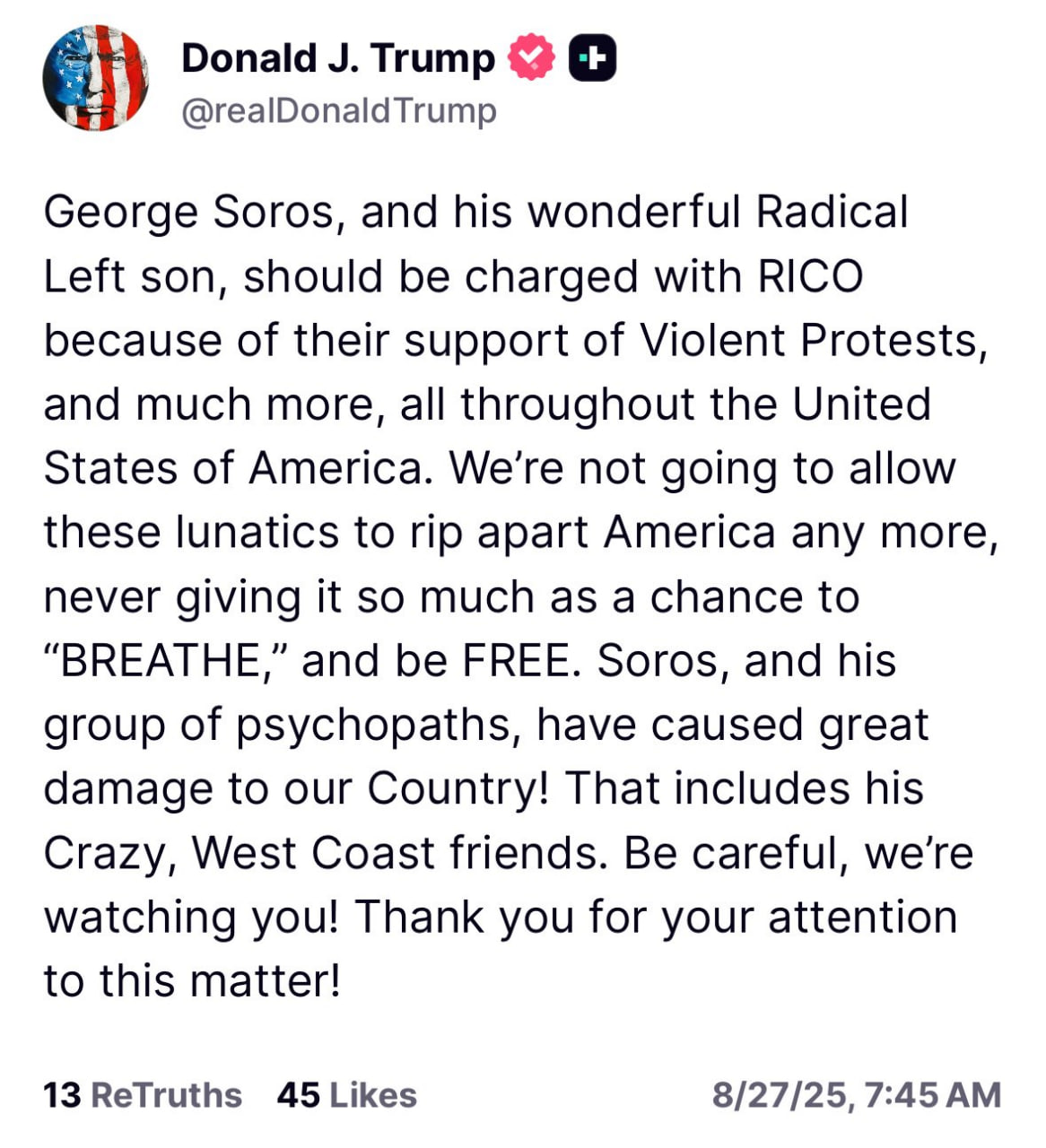The image size is (1046, 1148).
Task: View the 13 ReTruths list
Action: [143, 1095]
